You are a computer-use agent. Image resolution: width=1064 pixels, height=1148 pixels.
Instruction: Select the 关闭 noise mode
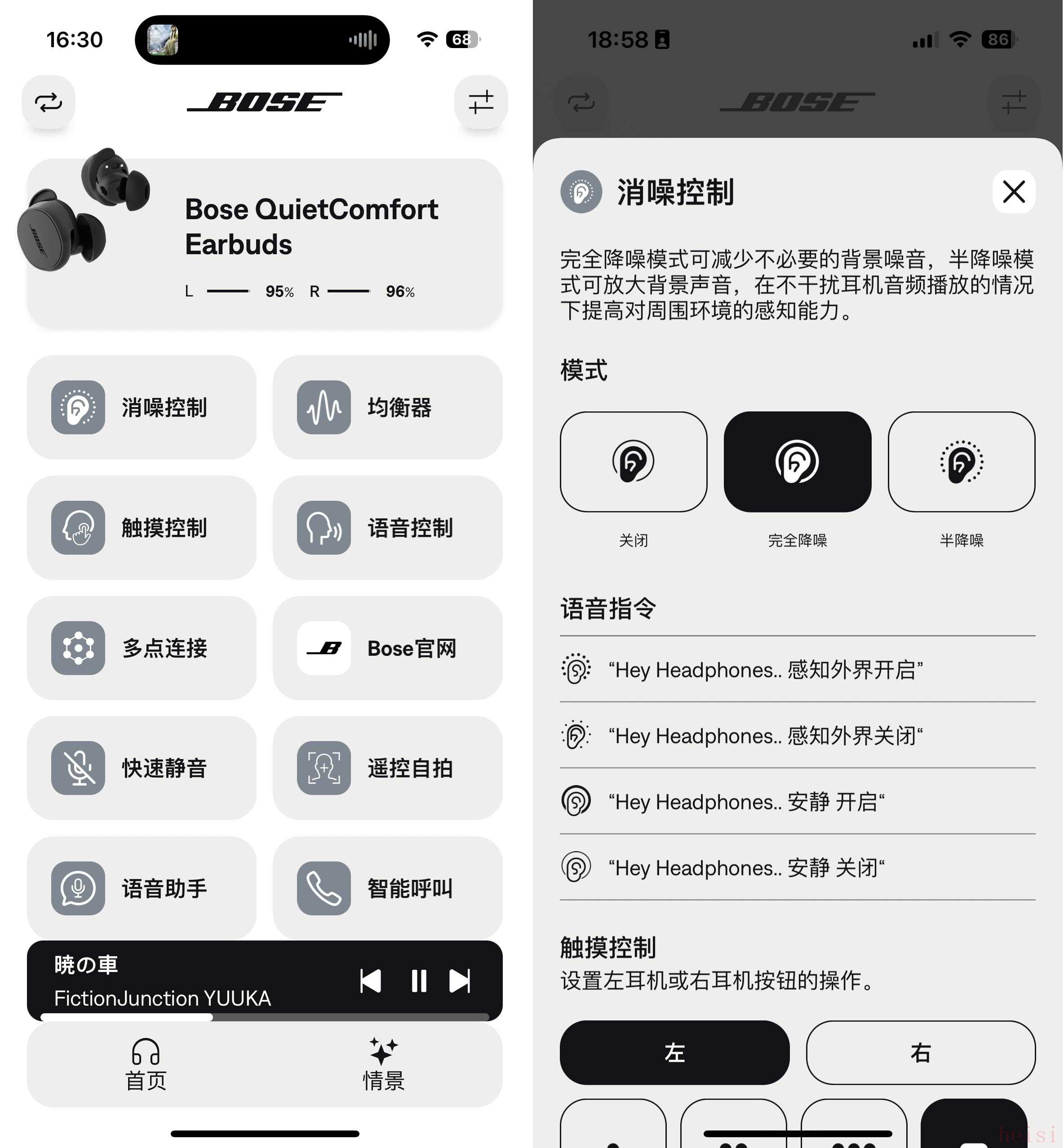pos(634,462)
